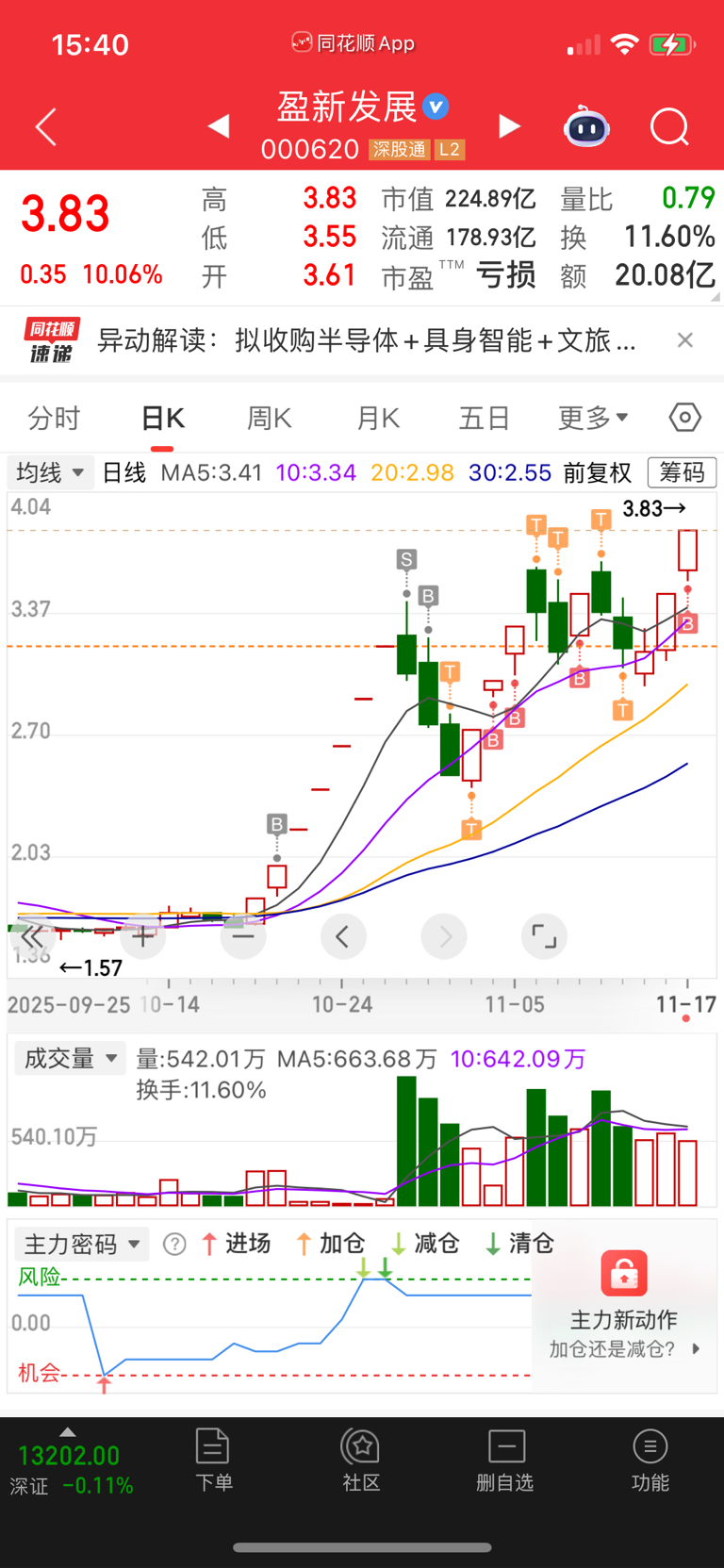Switch to the 五日 tab

pos(485,418)
